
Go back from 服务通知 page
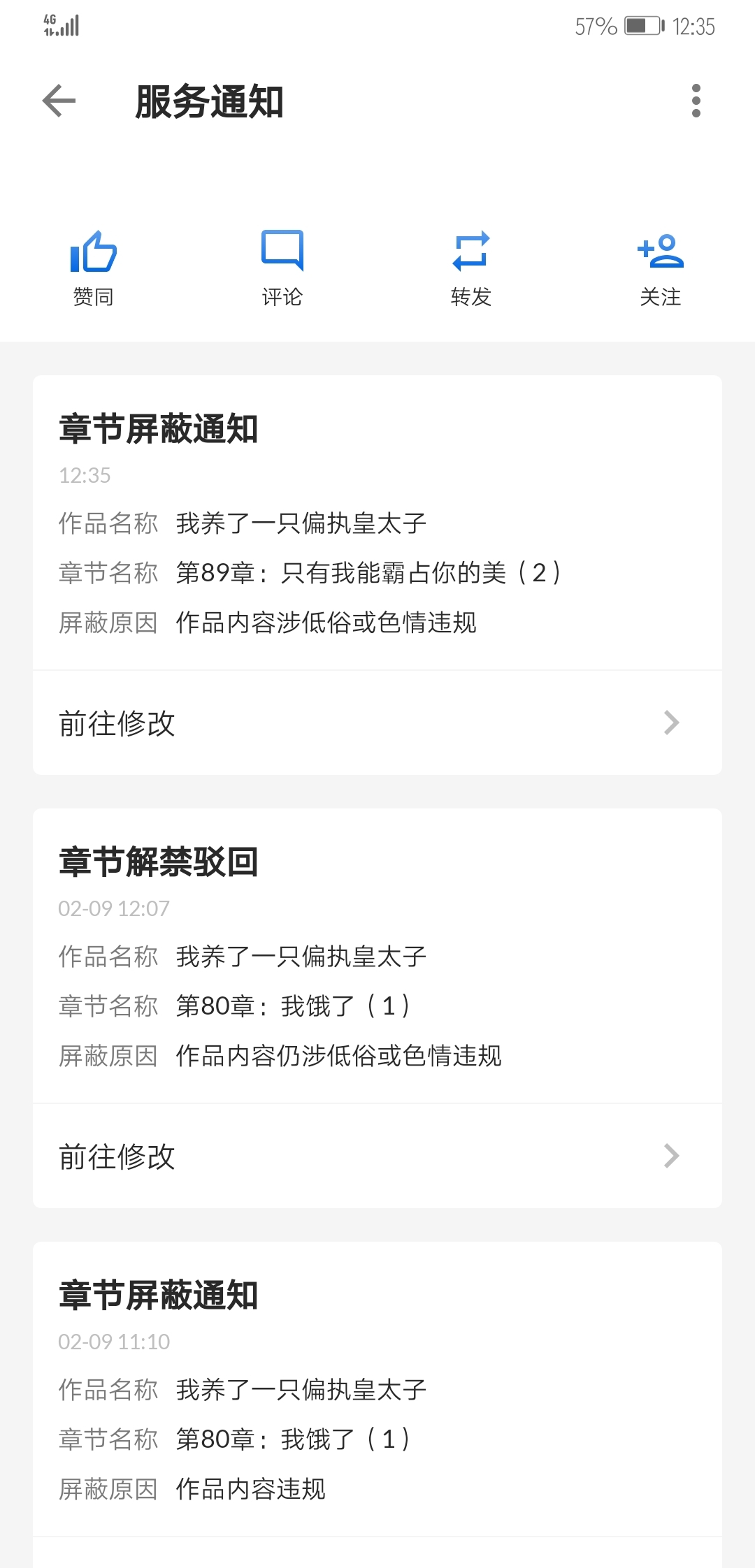click(x=59, y=101)
